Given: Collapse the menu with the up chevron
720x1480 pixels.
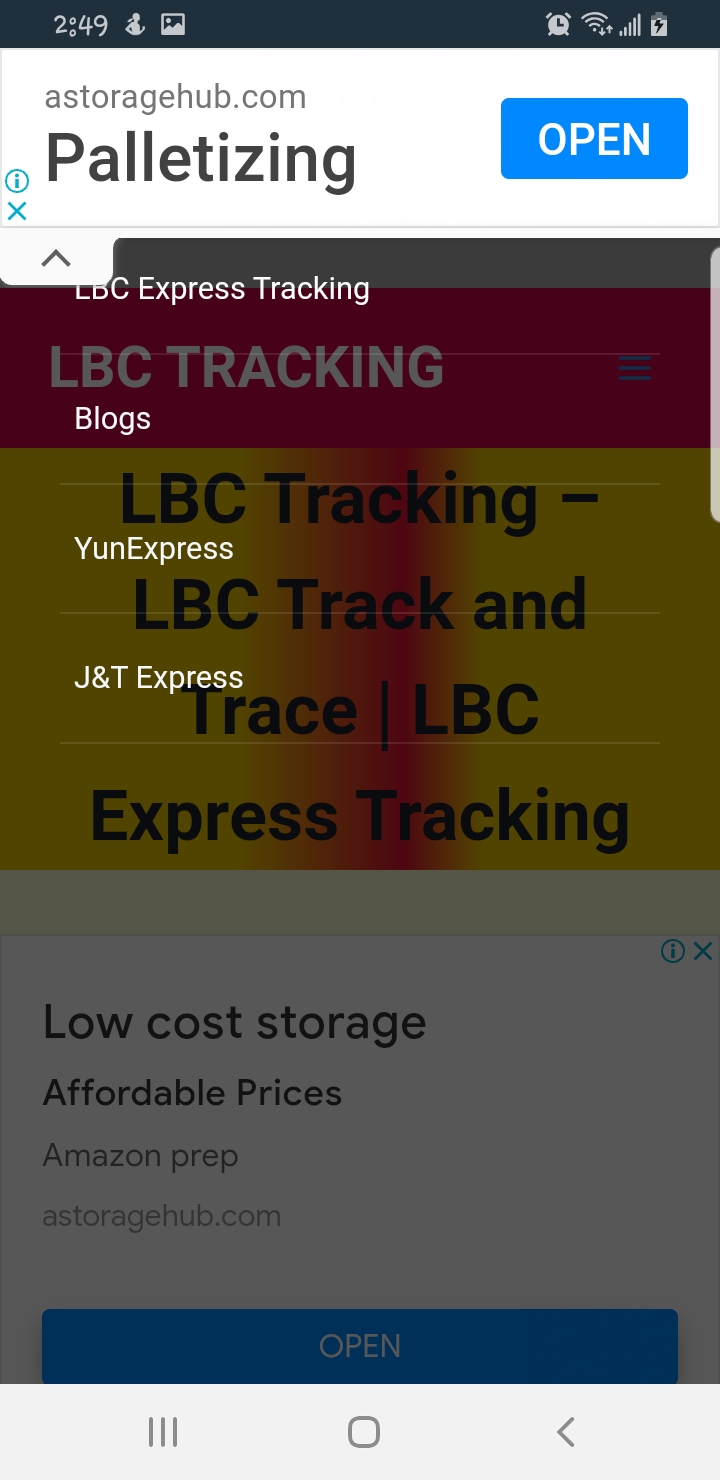Looking at the screenshot, I should [x=56, y=259].
